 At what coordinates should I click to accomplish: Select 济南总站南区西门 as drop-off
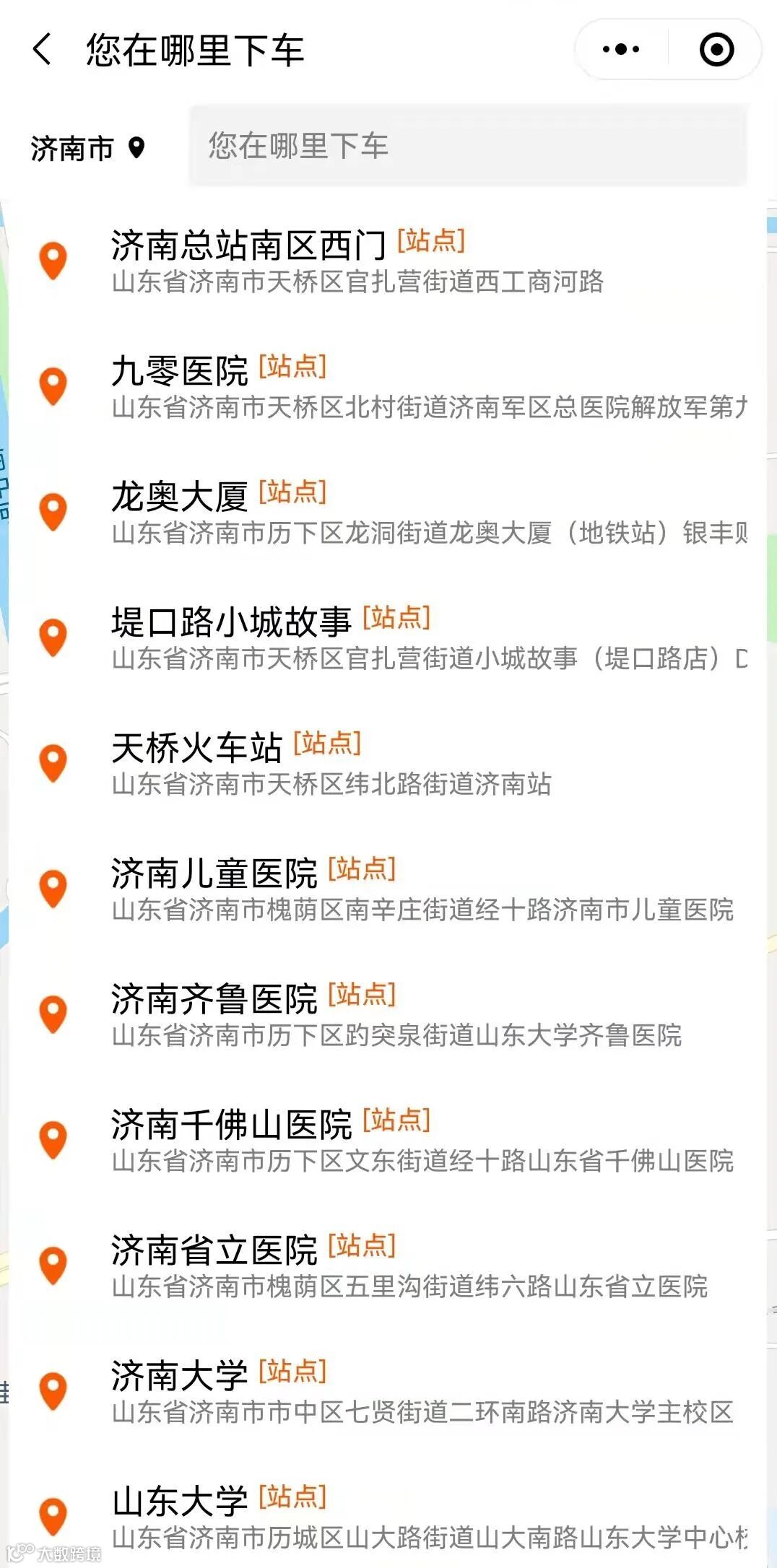point(357,261)
